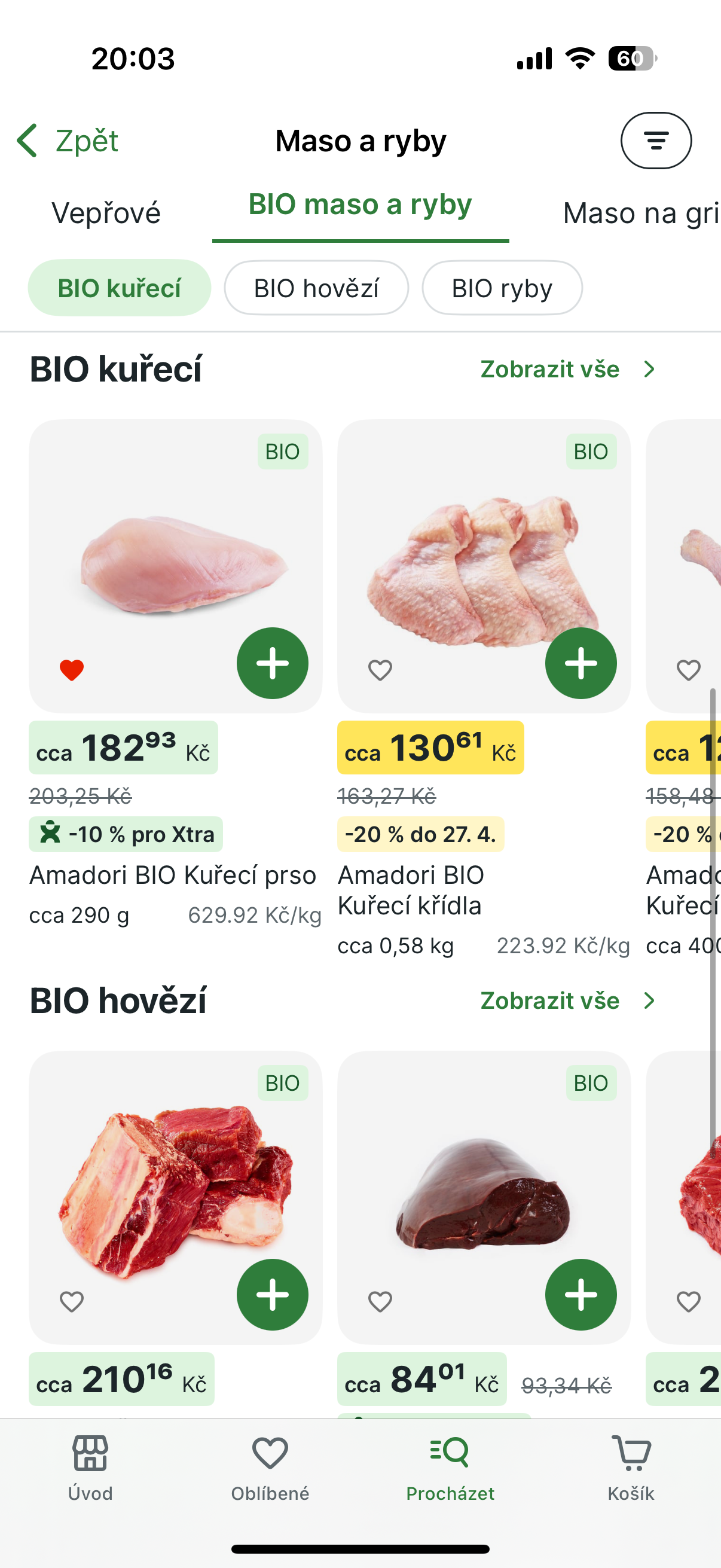Image resolution: width=721 pixels, height=1568 pixels.
Task: Open the filter options icon
Action: point(655,141)
